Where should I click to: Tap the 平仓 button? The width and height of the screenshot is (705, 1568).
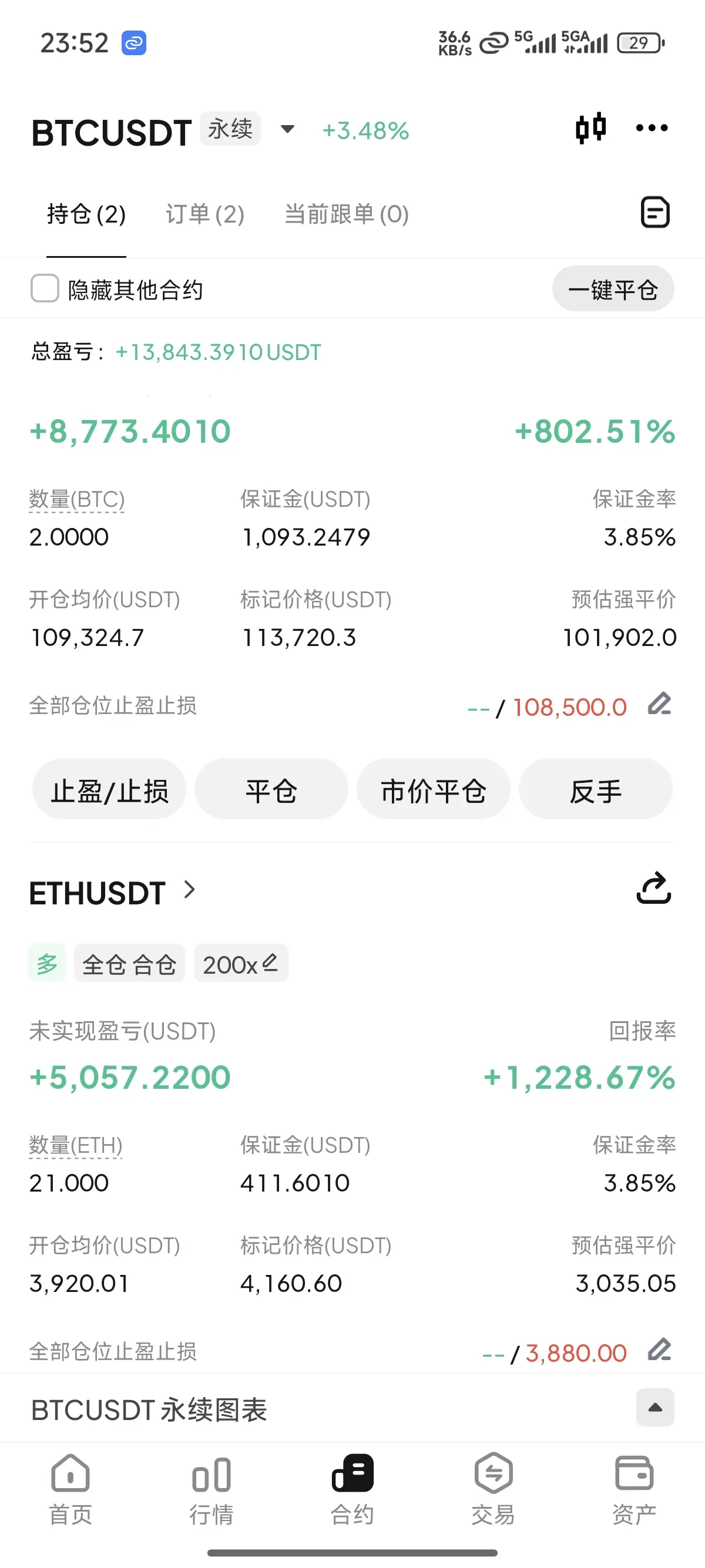coord(271,789)
